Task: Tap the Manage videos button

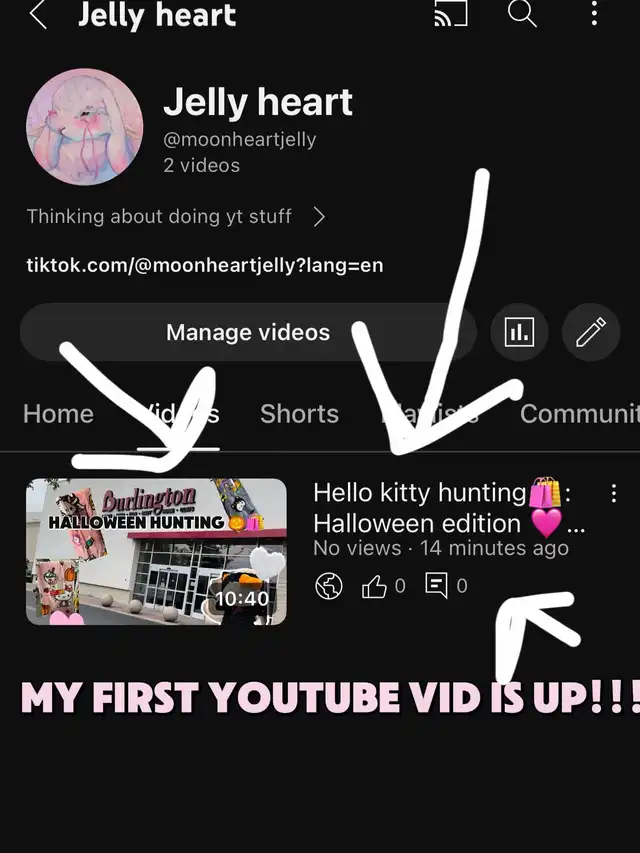Action: pyautogui.click(x=247, y=332)
